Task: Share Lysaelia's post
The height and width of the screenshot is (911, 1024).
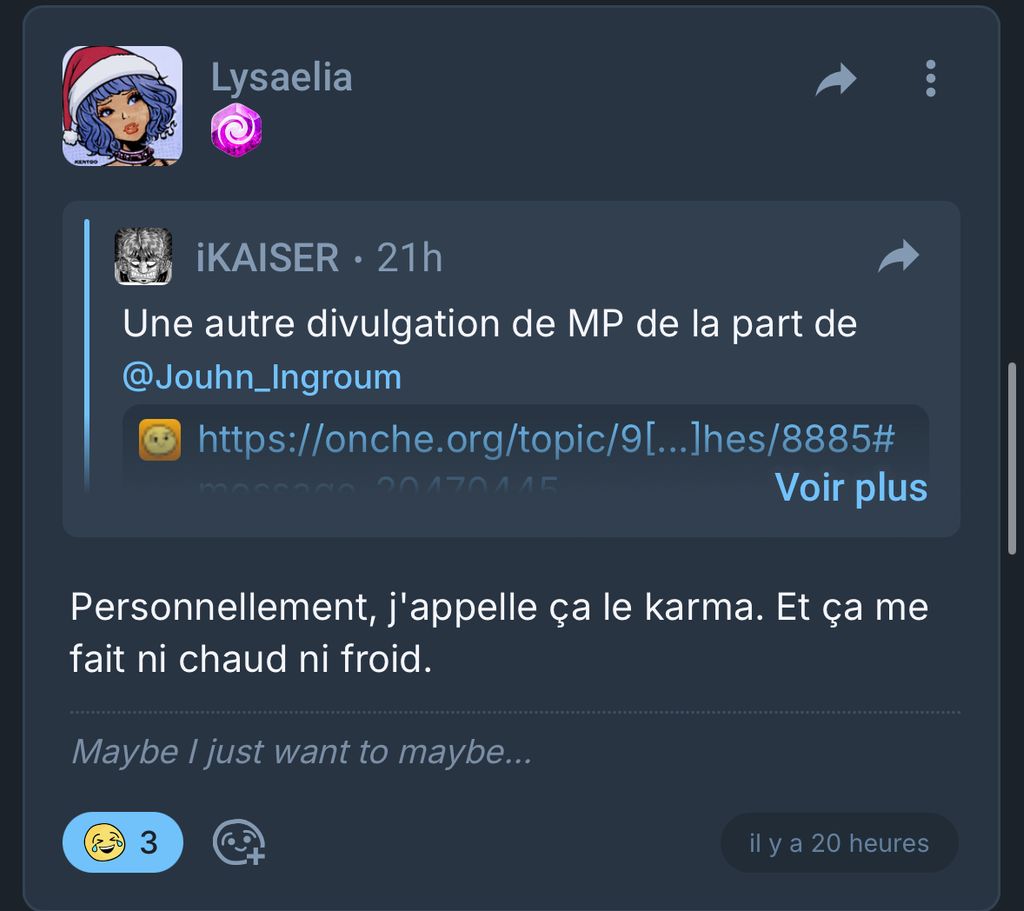Action: click(836, 79)
